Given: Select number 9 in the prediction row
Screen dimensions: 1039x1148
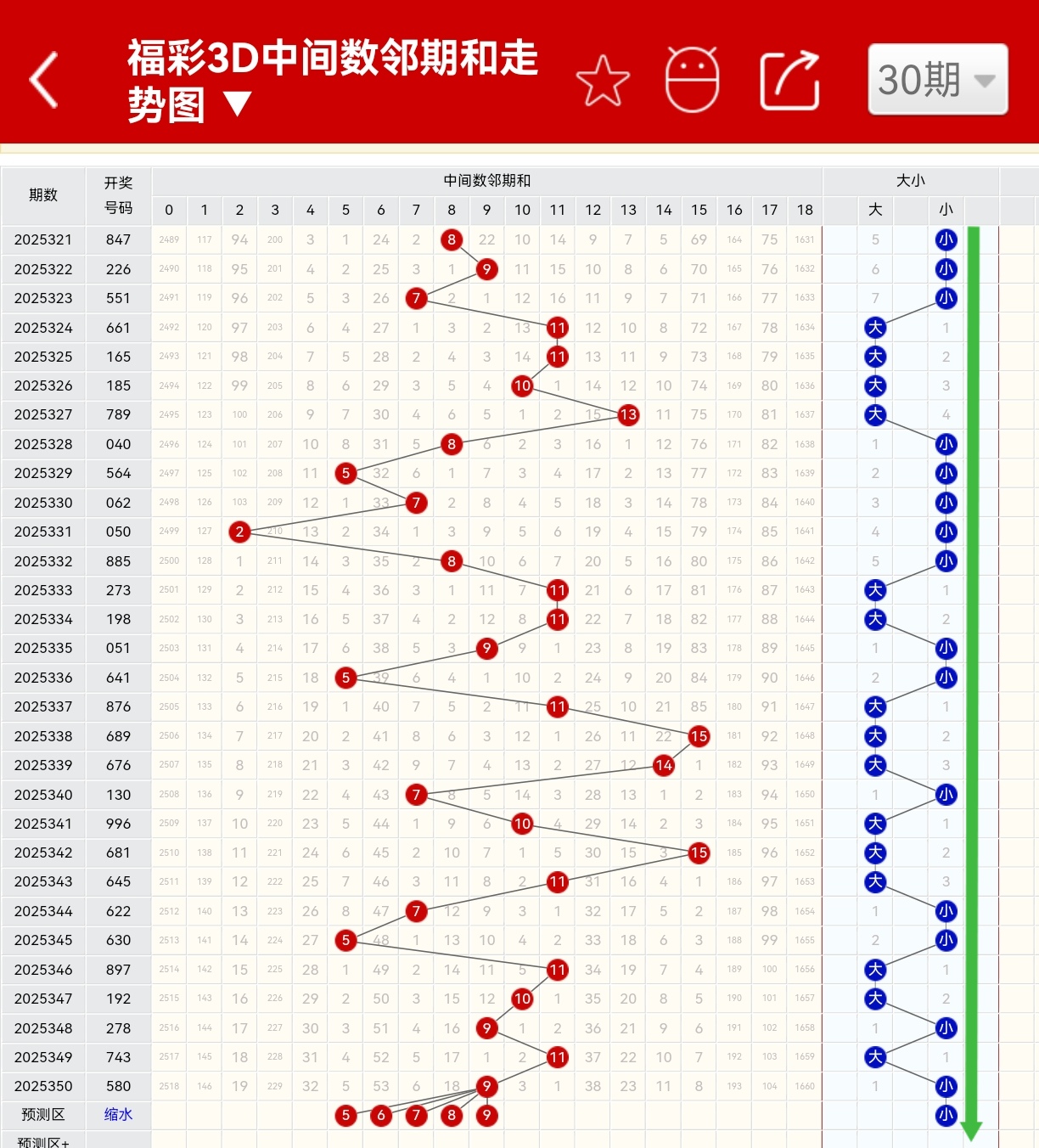Looking at the screenshot, I should tap(486, 1115).
